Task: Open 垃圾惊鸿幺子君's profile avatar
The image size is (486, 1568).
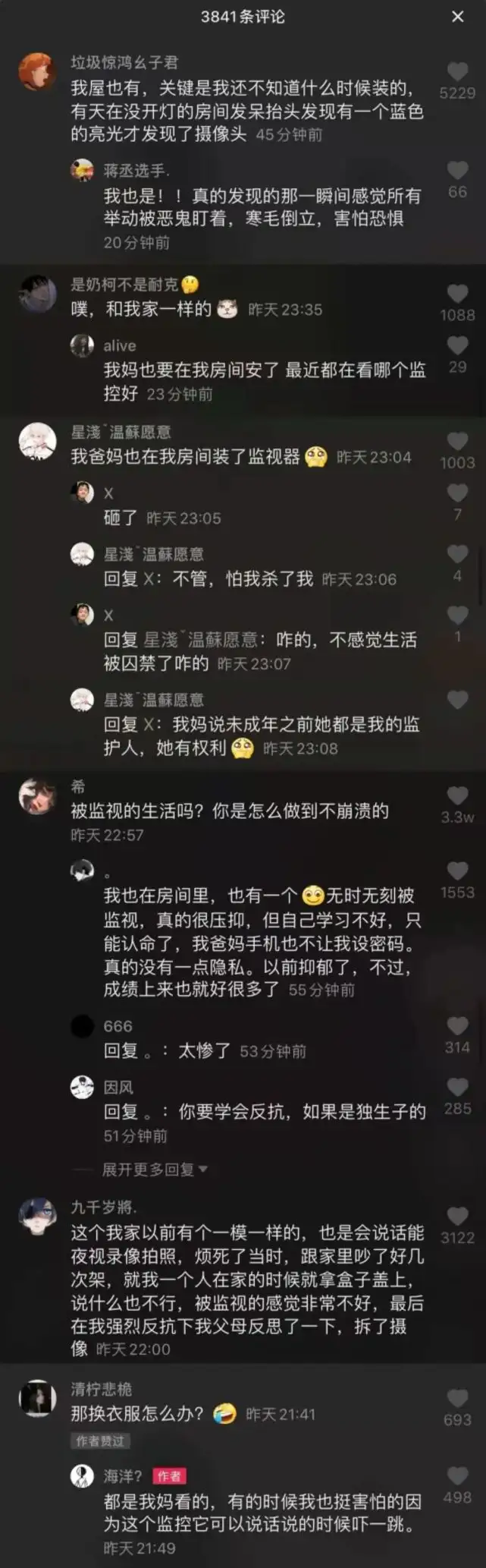Action: point(36,72)
